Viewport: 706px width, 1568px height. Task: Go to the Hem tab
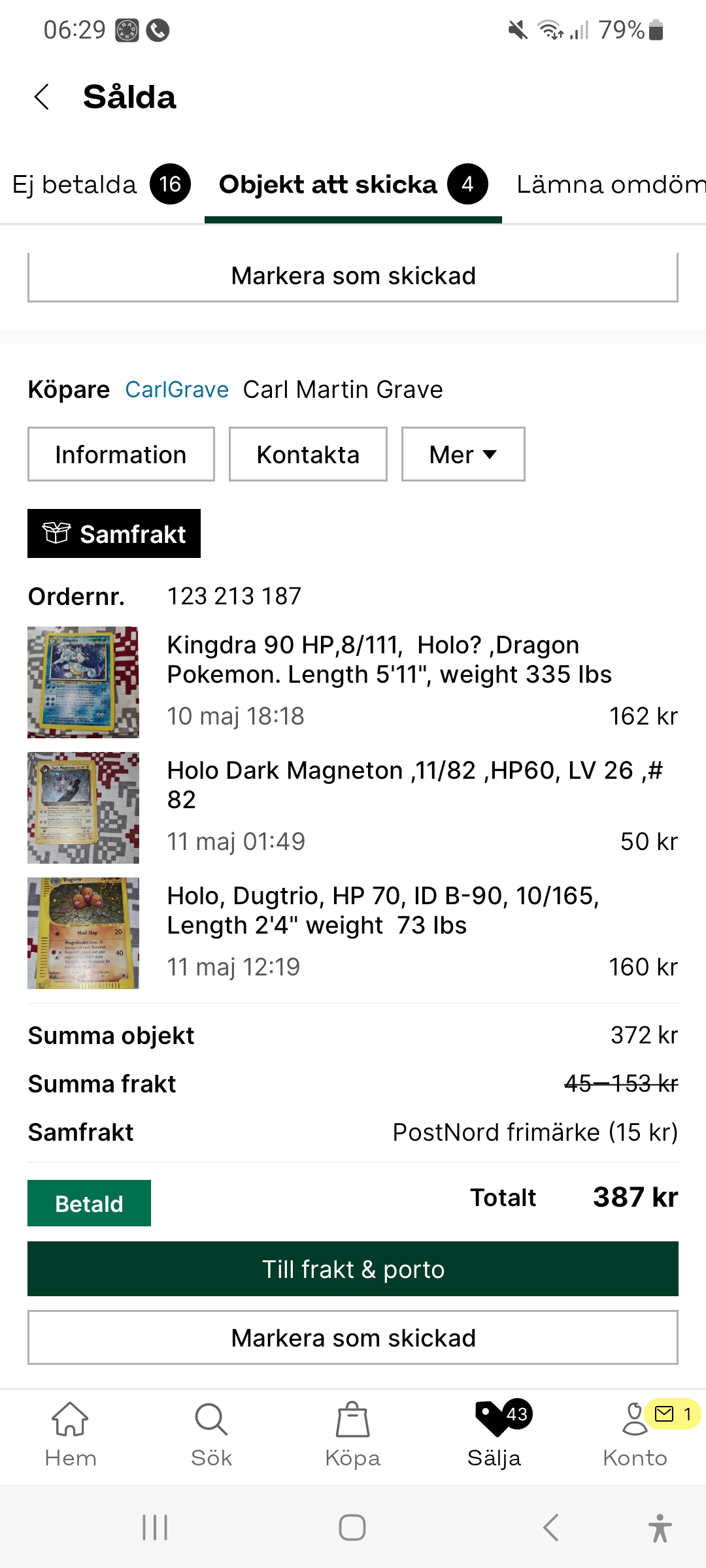(x=71, y=1435)
